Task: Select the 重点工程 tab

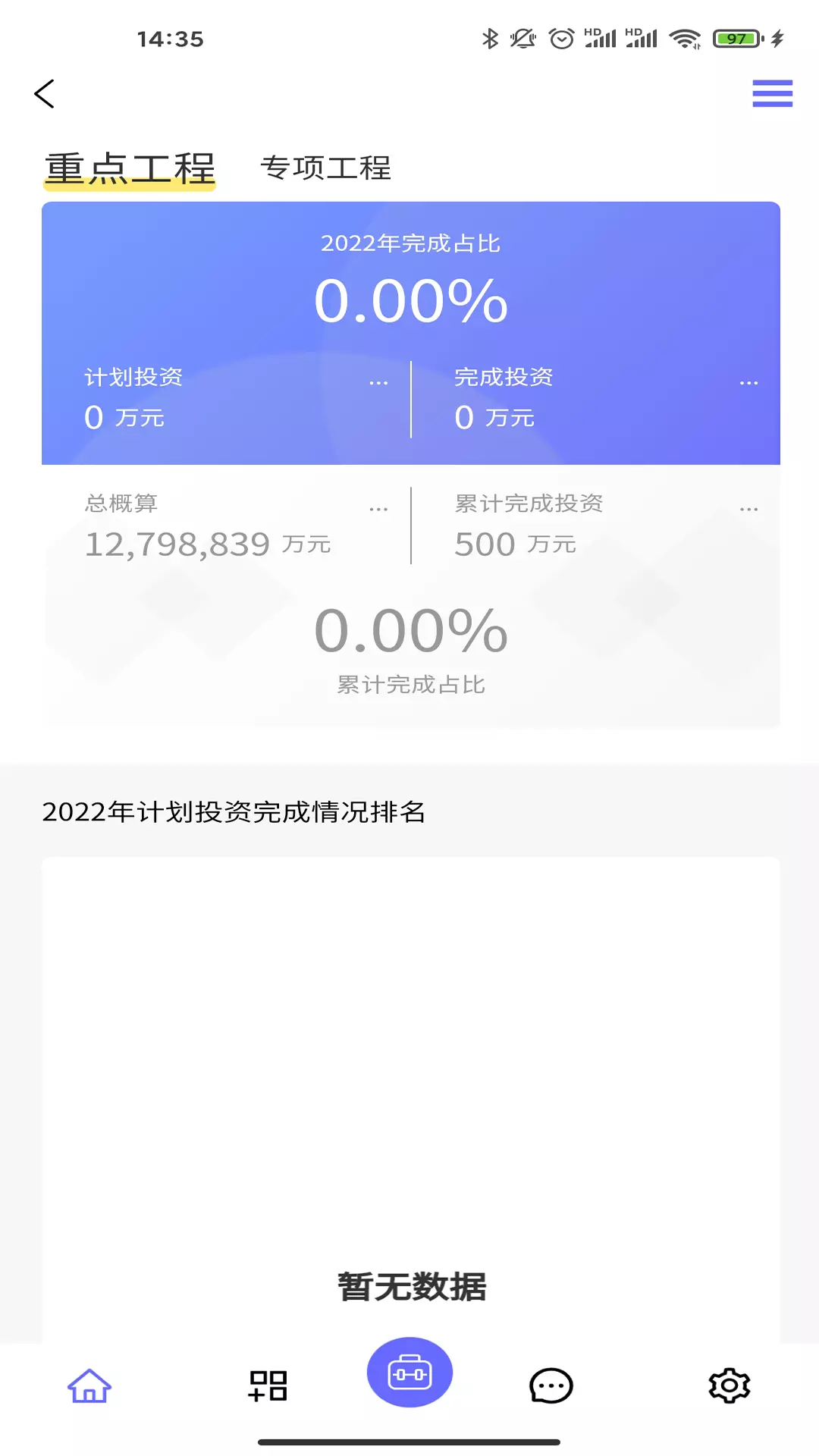Action: pos(130,168)
